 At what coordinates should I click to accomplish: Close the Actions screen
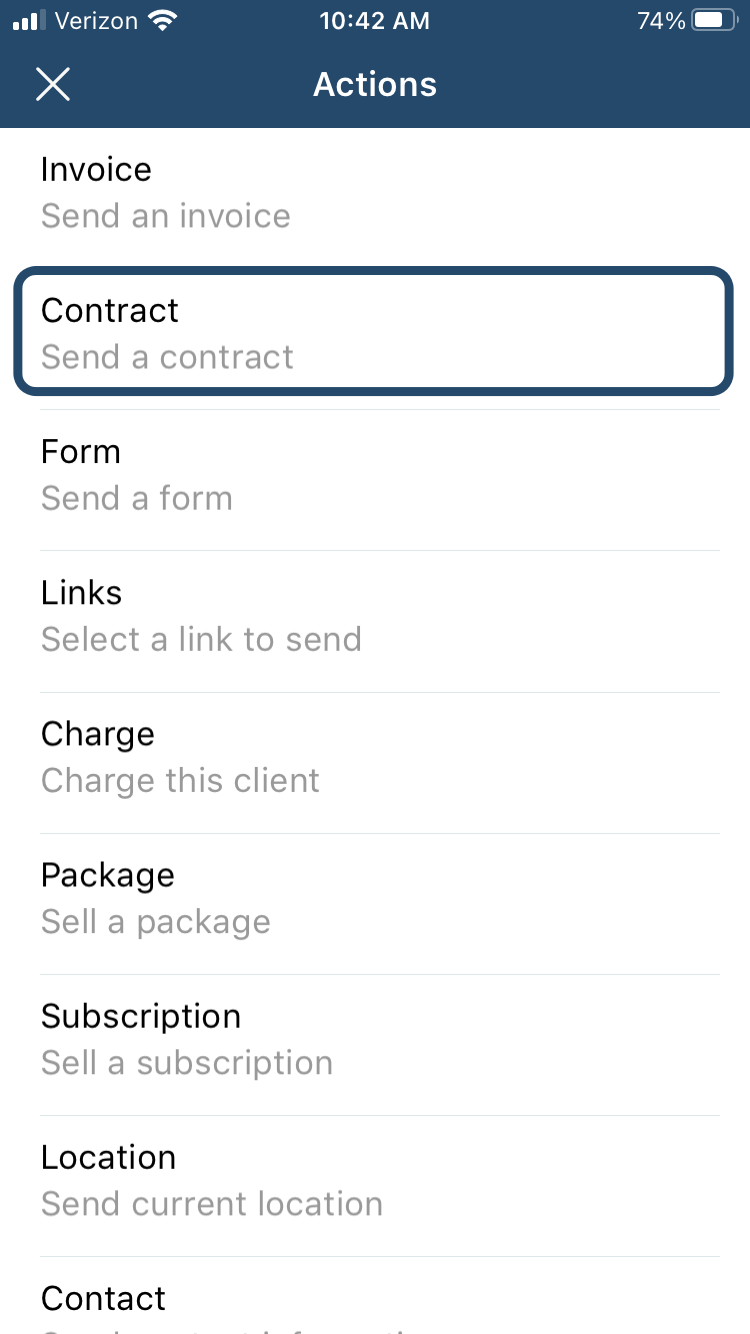[53, 85]
